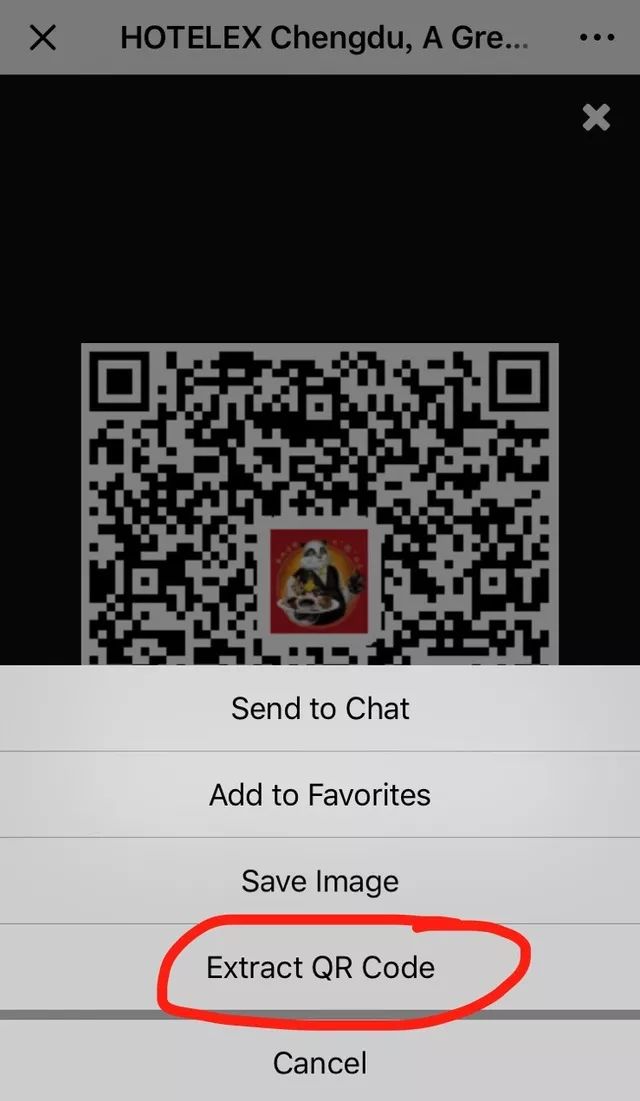This screenshot has height=1101, width=640.
Task: Tap Save Image option
Action: tap(320, 881)
